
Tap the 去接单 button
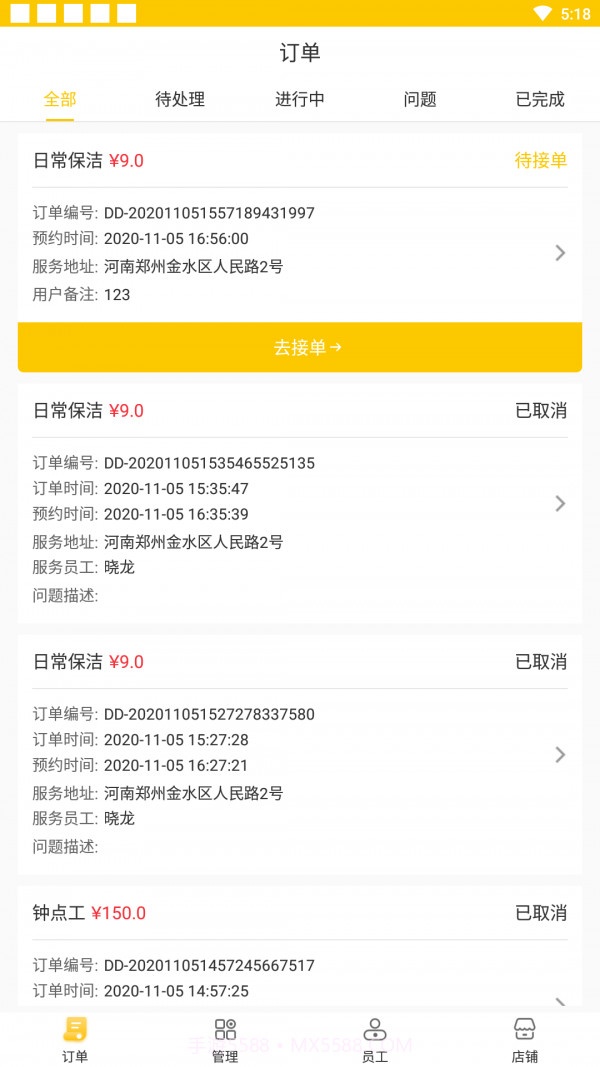[300, 347]
